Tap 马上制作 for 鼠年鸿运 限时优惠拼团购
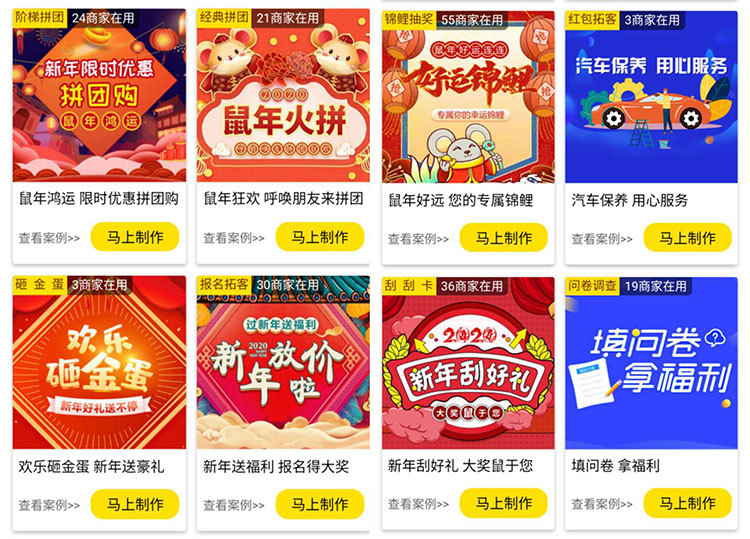This screenshot has height=539, width=750. tap(135, 237)
